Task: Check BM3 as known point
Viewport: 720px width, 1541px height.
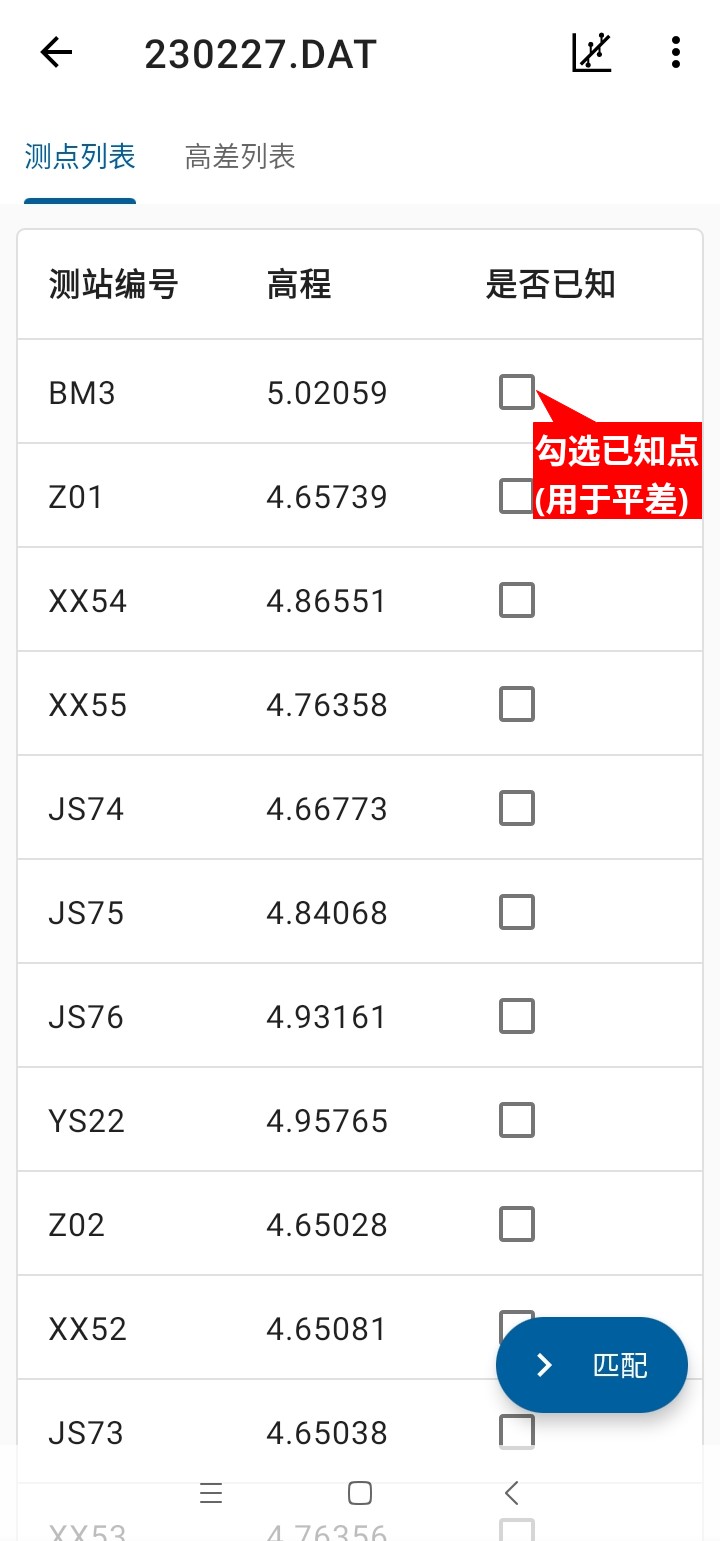Action: coord(516,392)
